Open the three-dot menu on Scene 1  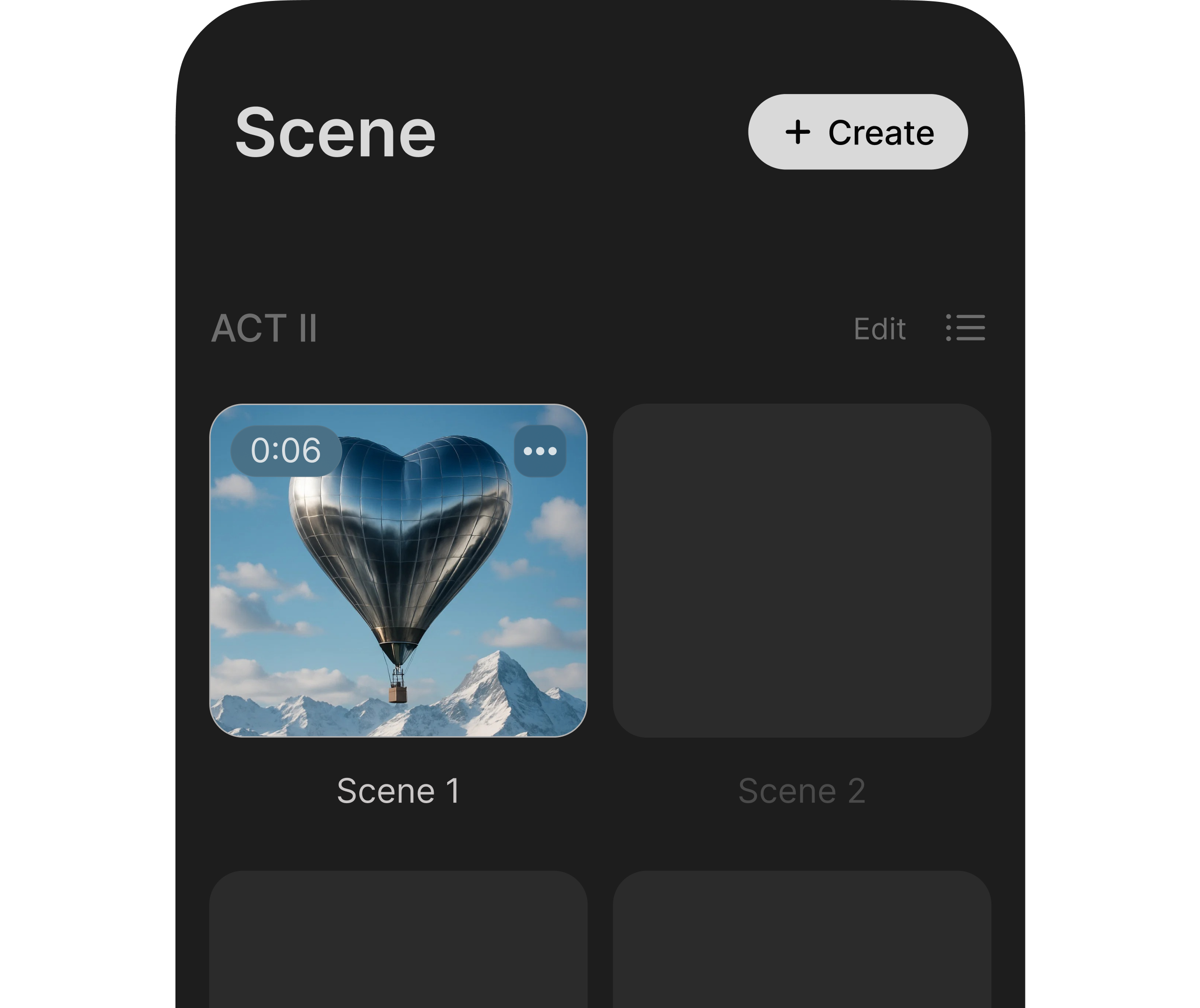click(539, 451)
